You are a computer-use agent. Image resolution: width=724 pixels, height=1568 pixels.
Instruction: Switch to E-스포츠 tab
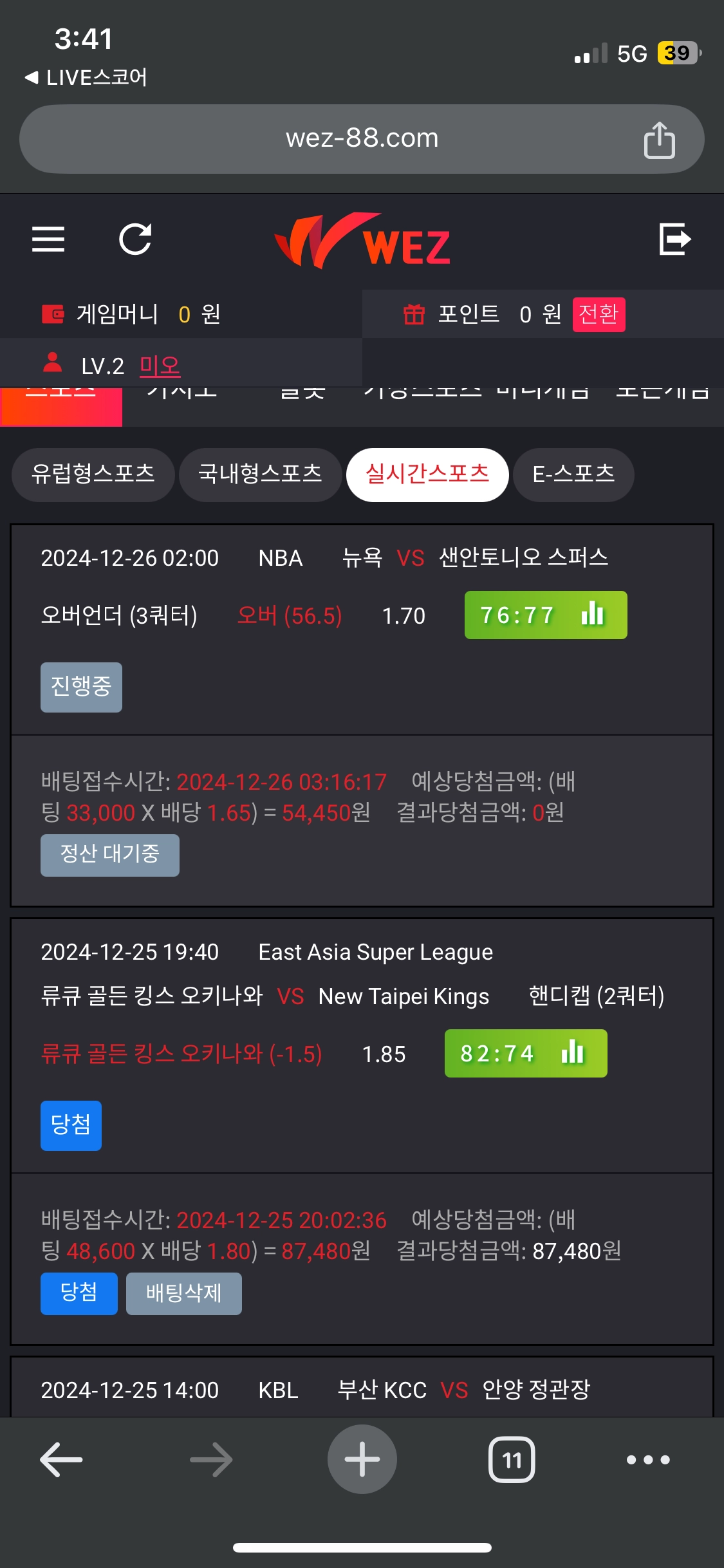573,474
